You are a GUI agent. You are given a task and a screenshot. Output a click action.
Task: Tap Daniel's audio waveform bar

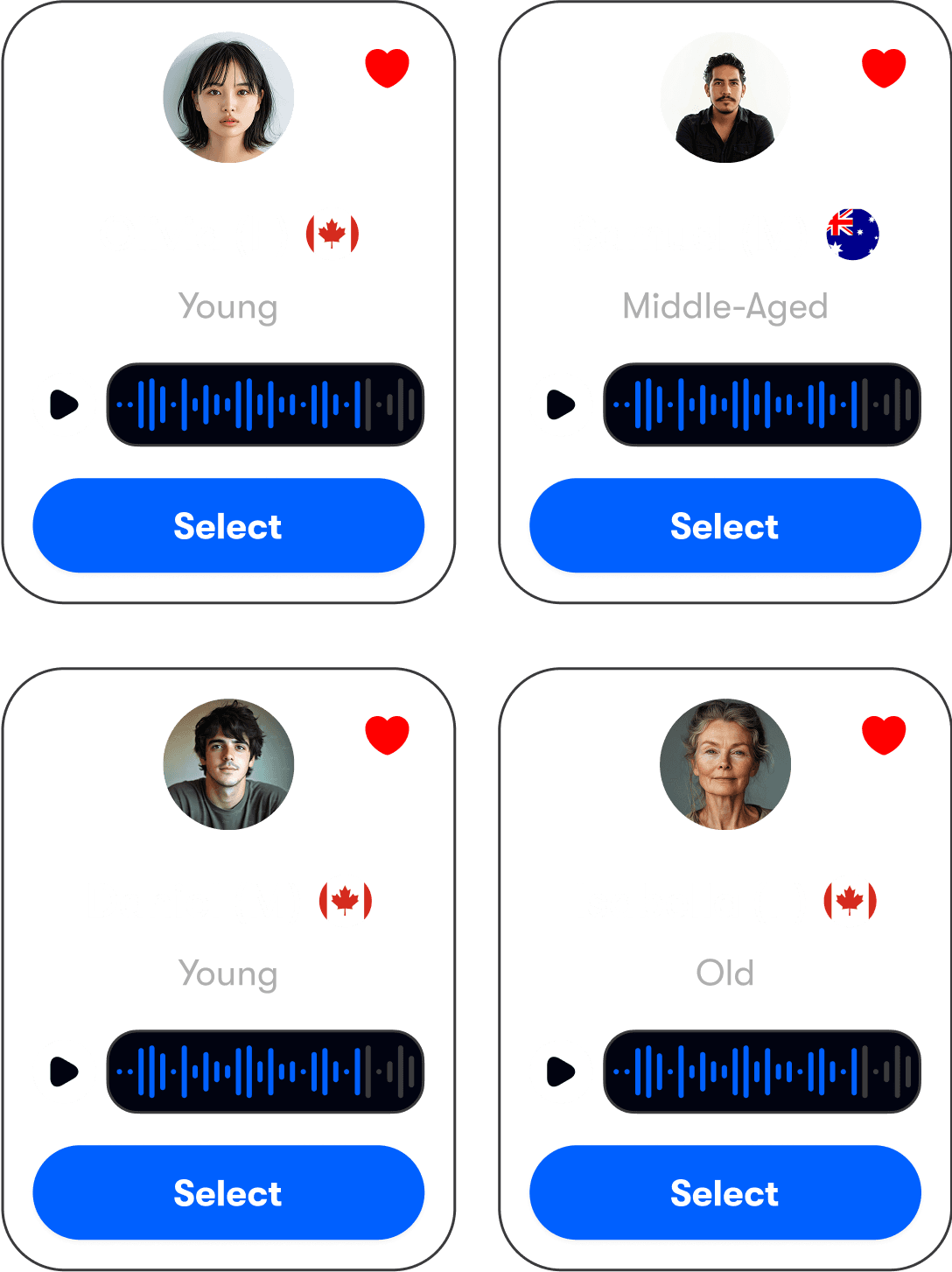265,1072
